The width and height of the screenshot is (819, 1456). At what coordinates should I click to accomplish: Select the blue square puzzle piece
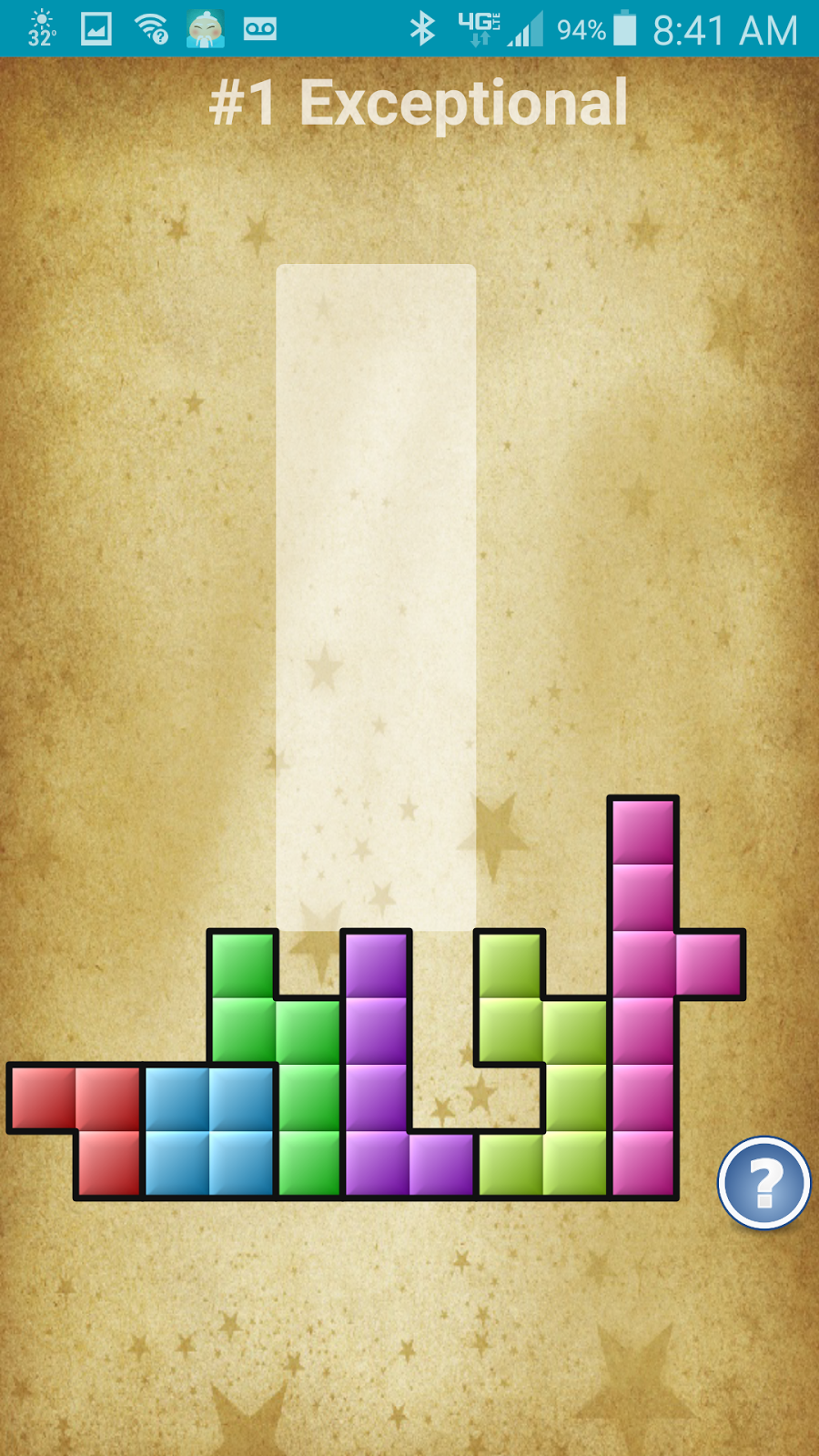[x=209, y=1130]
